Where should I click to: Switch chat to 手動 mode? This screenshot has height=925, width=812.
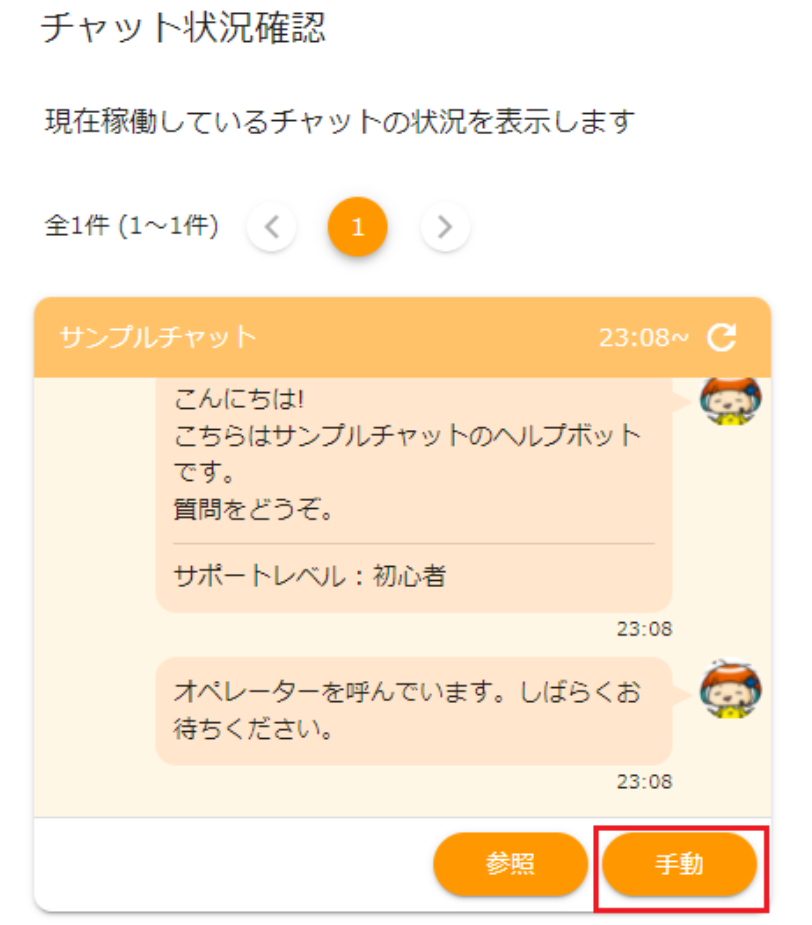click(x=679, y=864)
